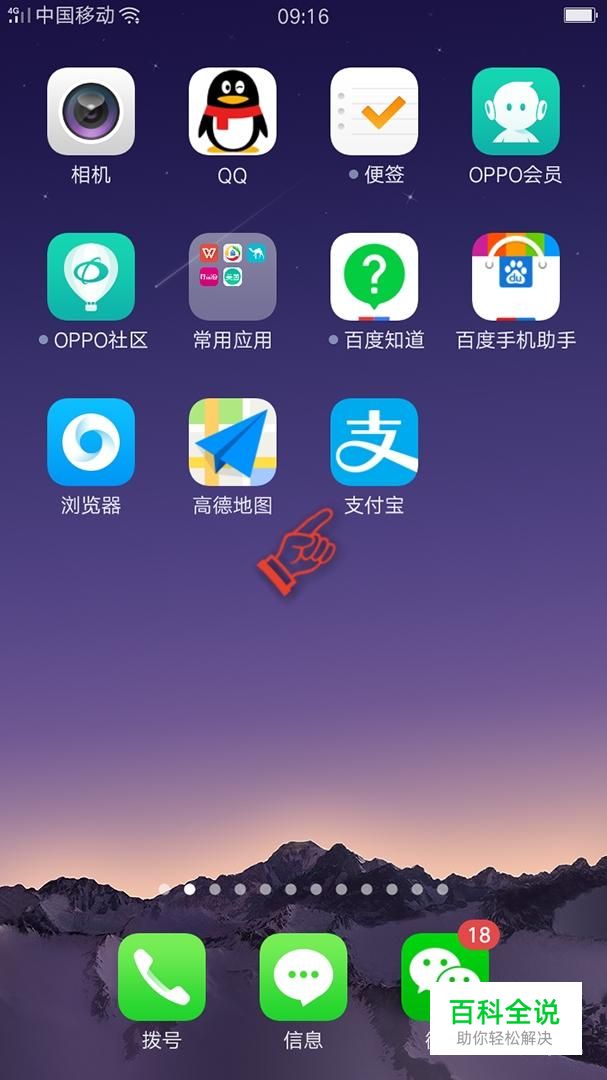Launch the QQ app
Viewport: 607px width, 1080px height.
(232, 111)
